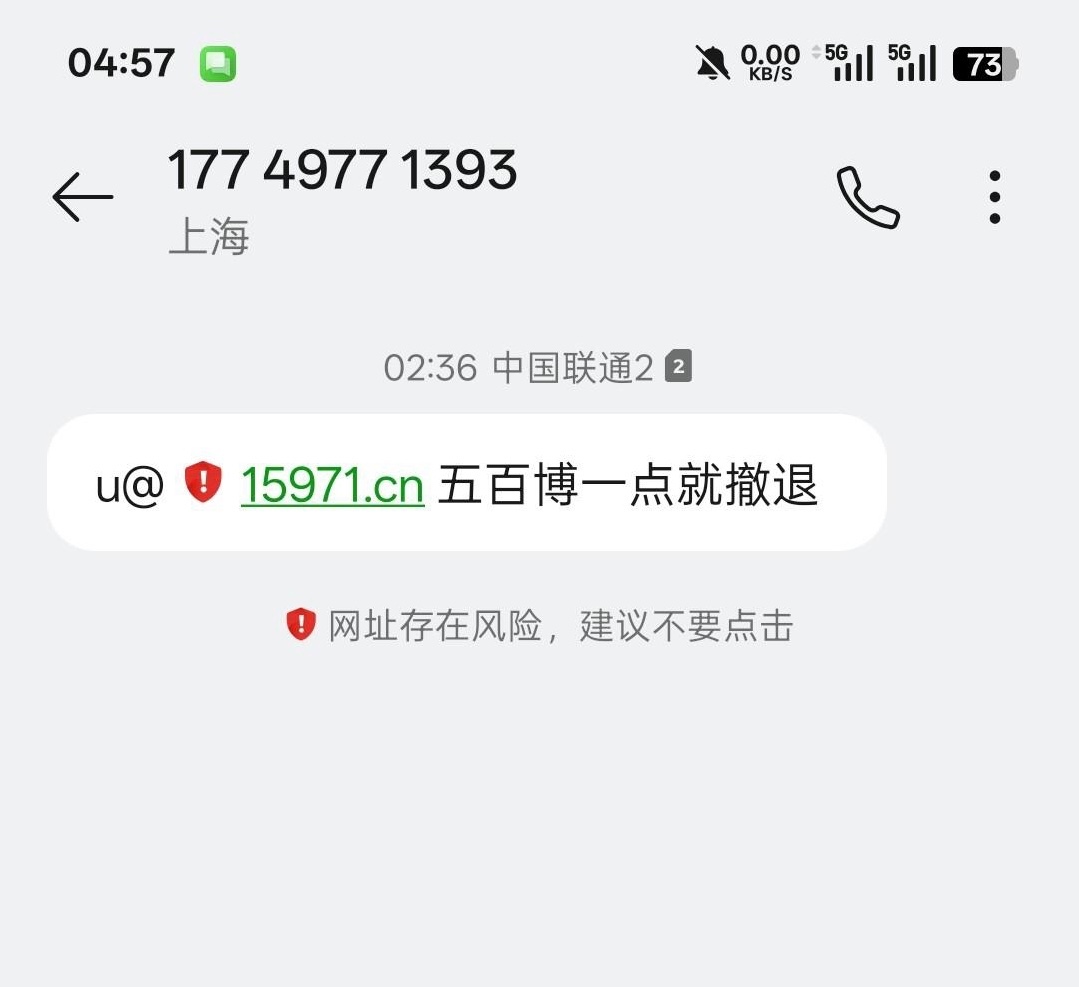Open the three-dot overflow menu

tap(994, 197)
